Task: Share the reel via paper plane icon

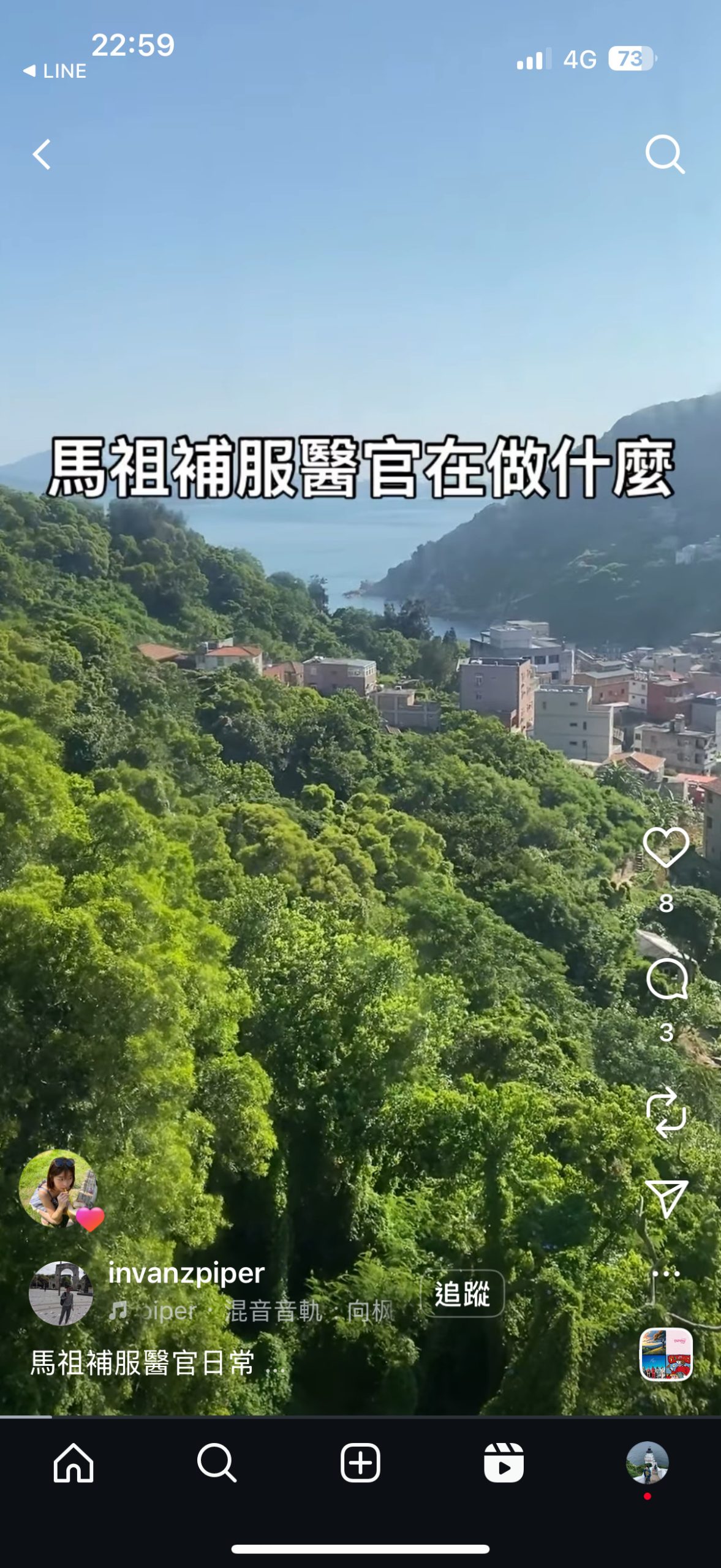Action: (666, 1198)
